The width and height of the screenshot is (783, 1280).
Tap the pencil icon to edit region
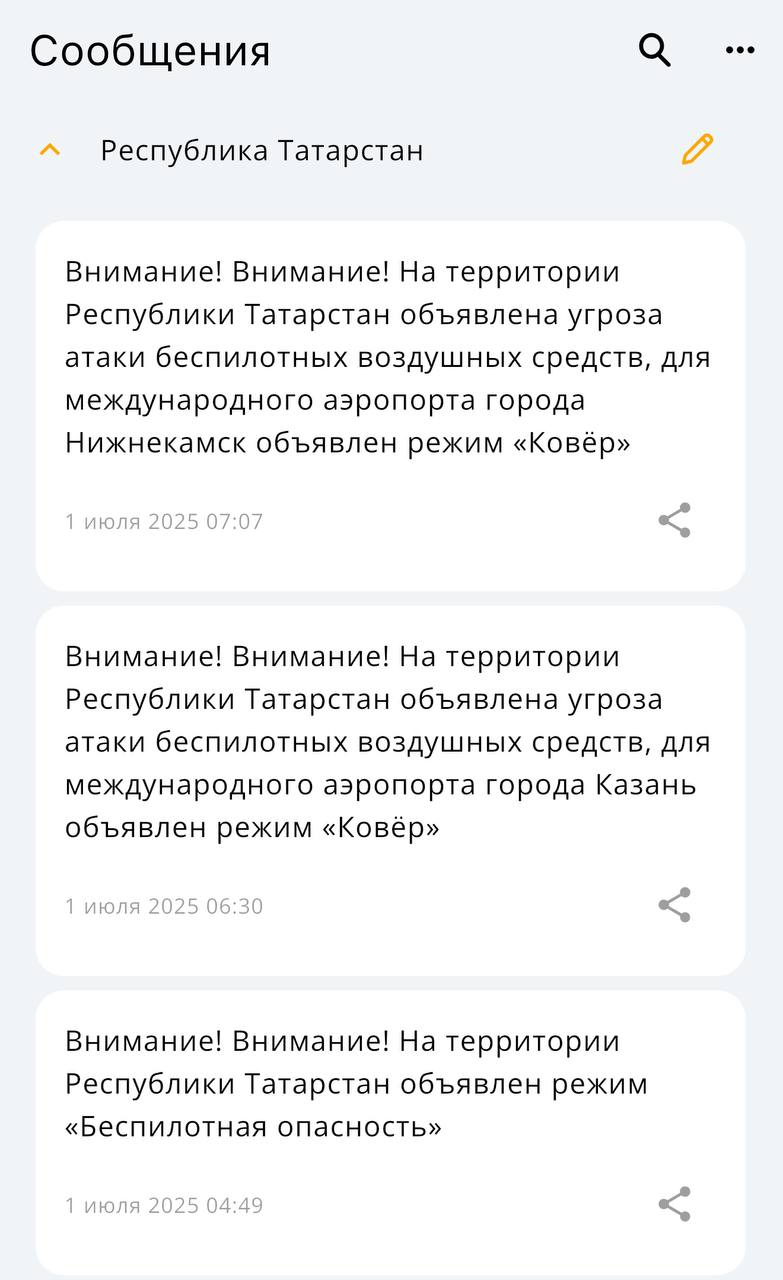click(697, 149)
